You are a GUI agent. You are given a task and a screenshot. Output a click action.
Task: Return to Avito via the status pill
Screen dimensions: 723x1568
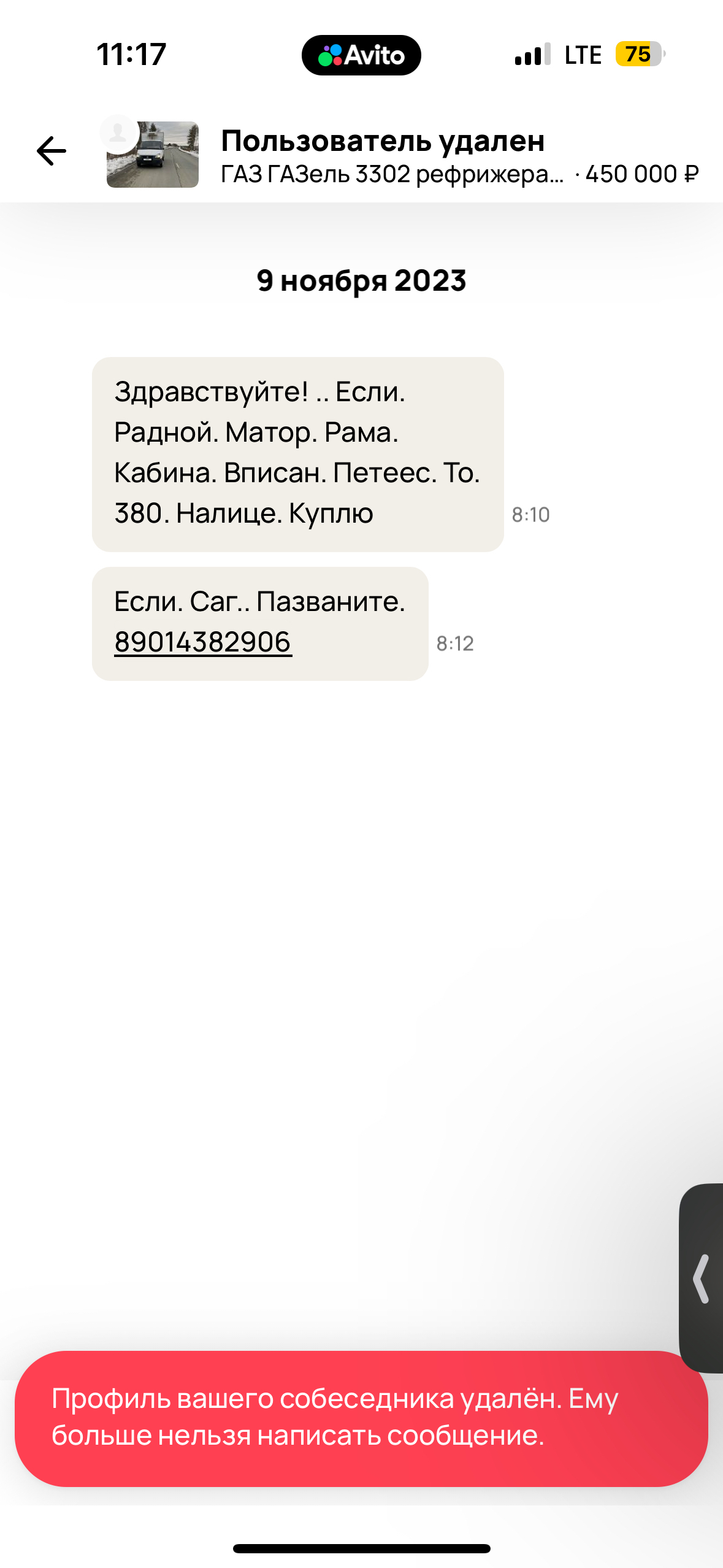point(361,55)
